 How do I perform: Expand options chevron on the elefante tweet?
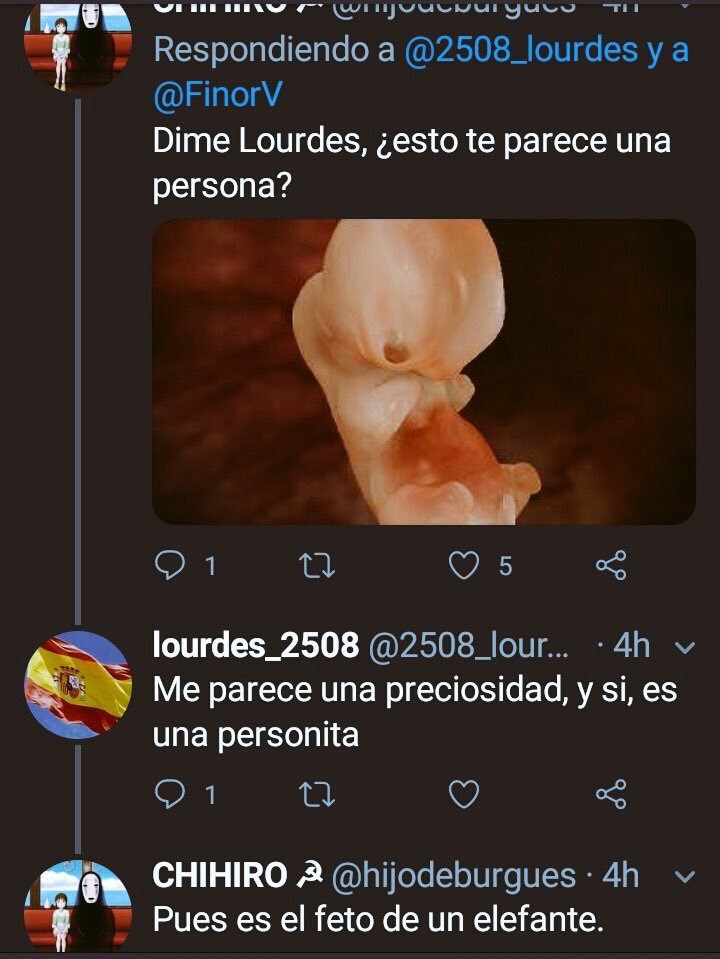(685, 877)
